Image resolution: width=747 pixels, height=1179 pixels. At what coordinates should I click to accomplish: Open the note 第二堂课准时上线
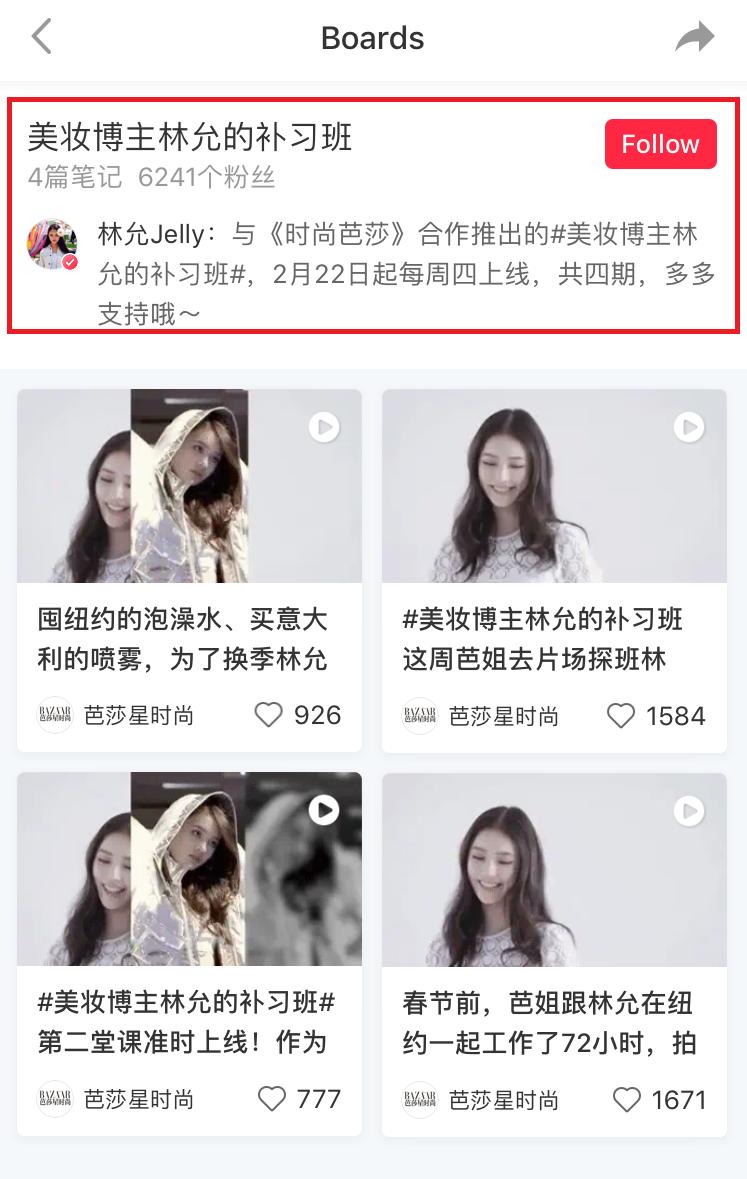[x=189, y=953]
